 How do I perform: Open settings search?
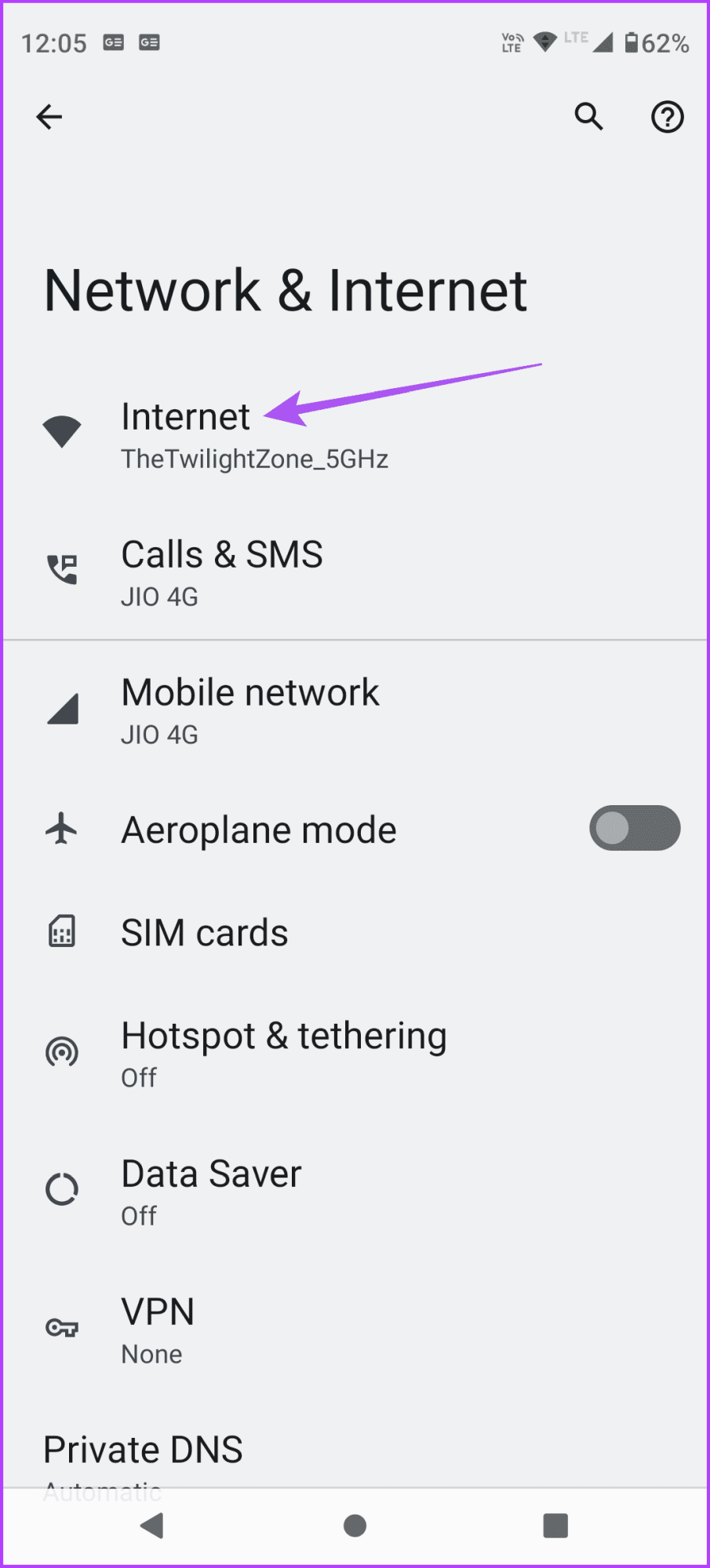(588, 117)
